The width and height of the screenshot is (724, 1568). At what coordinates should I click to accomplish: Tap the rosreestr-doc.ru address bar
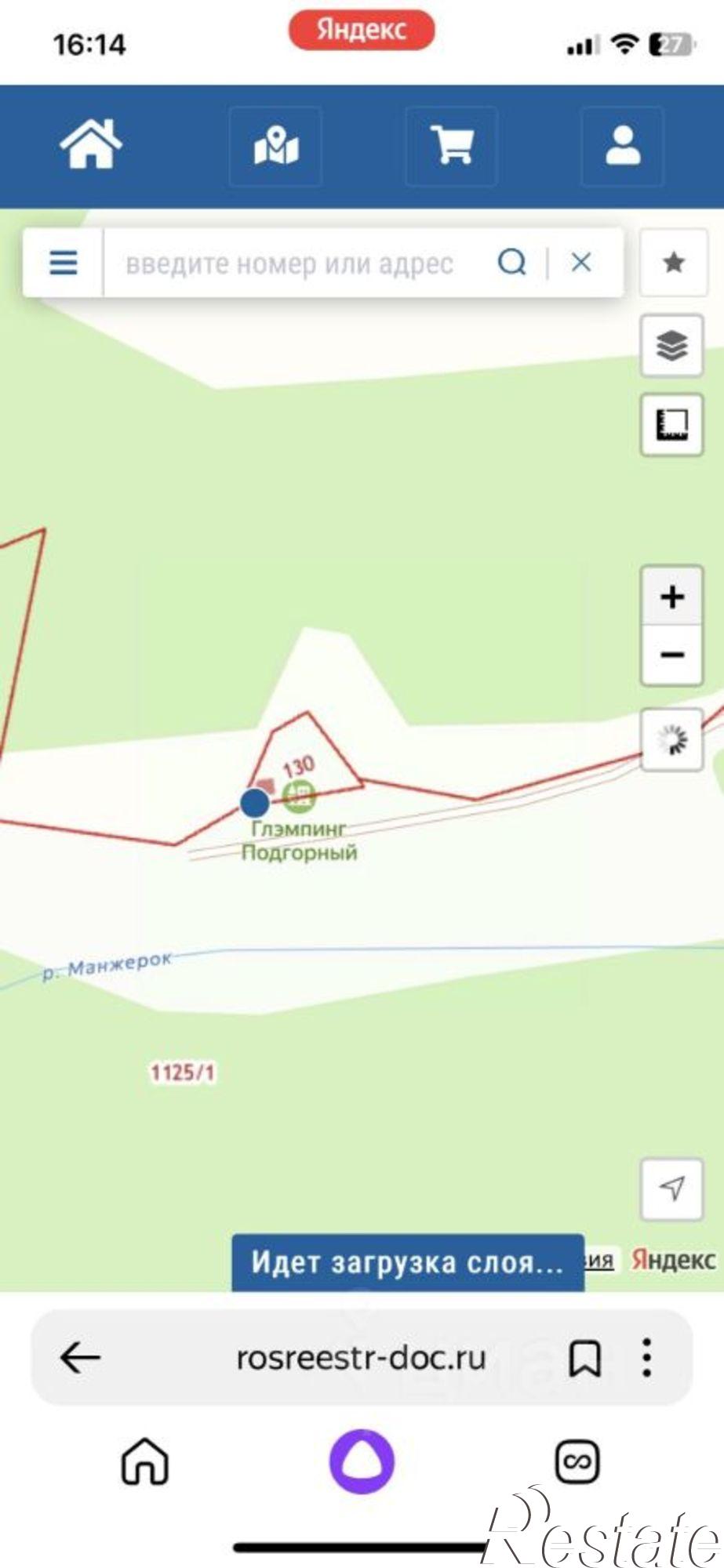(x=361, y=1358)
